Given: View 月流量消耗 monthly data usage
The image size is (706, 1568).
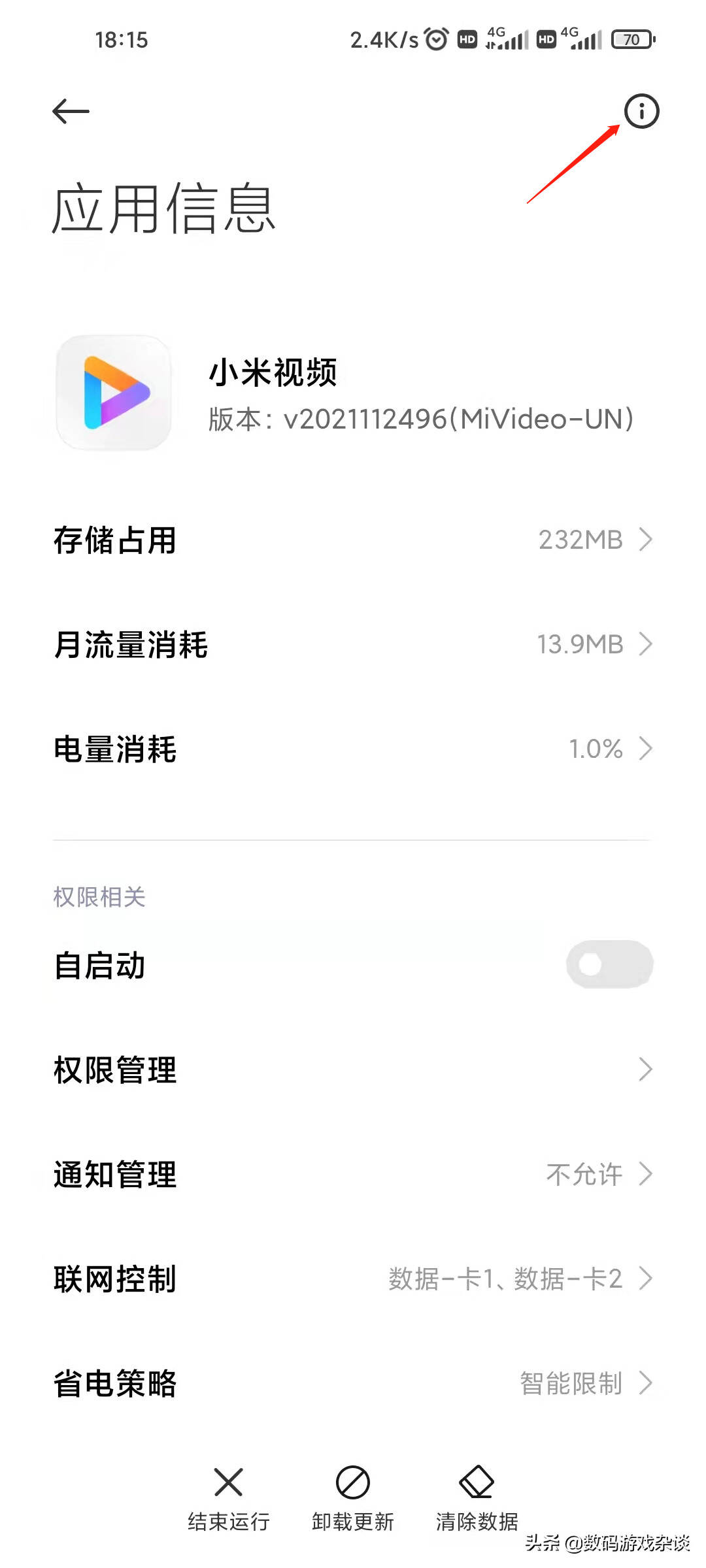Looking at the screenshot, I should [x=353, y=644].
